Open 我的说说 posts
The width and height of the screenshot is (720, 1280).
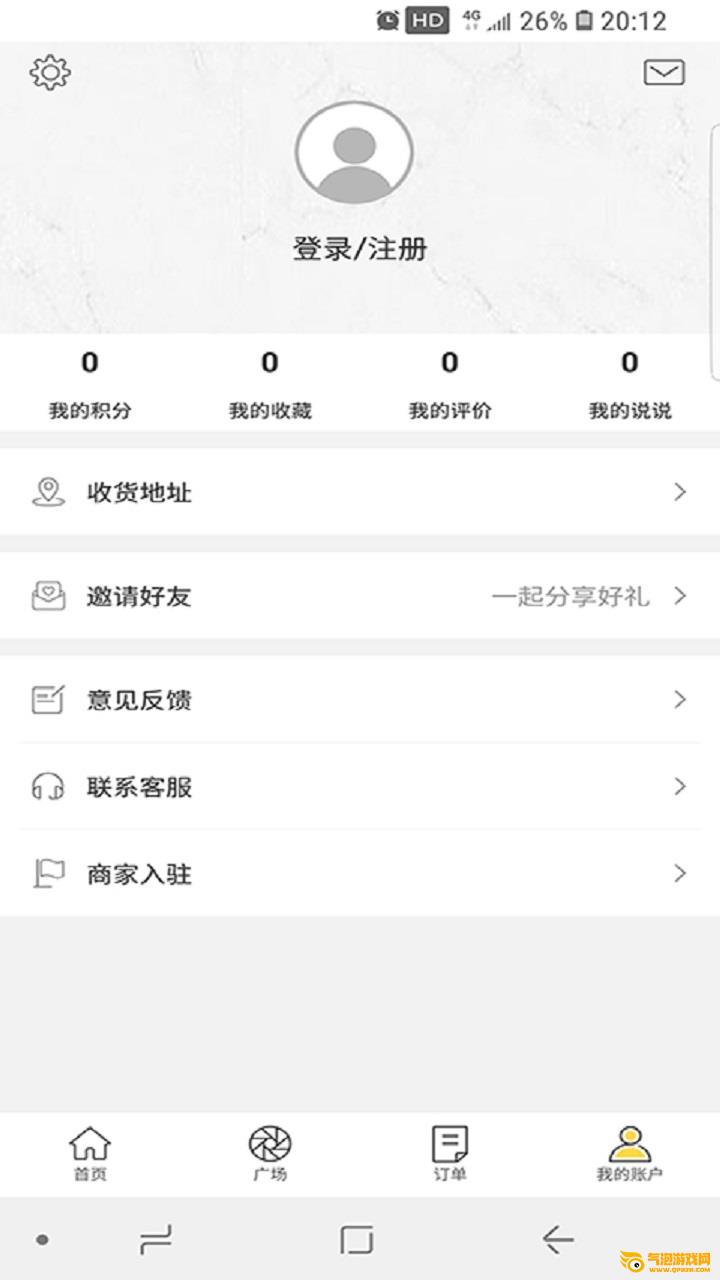coord(630,384)
